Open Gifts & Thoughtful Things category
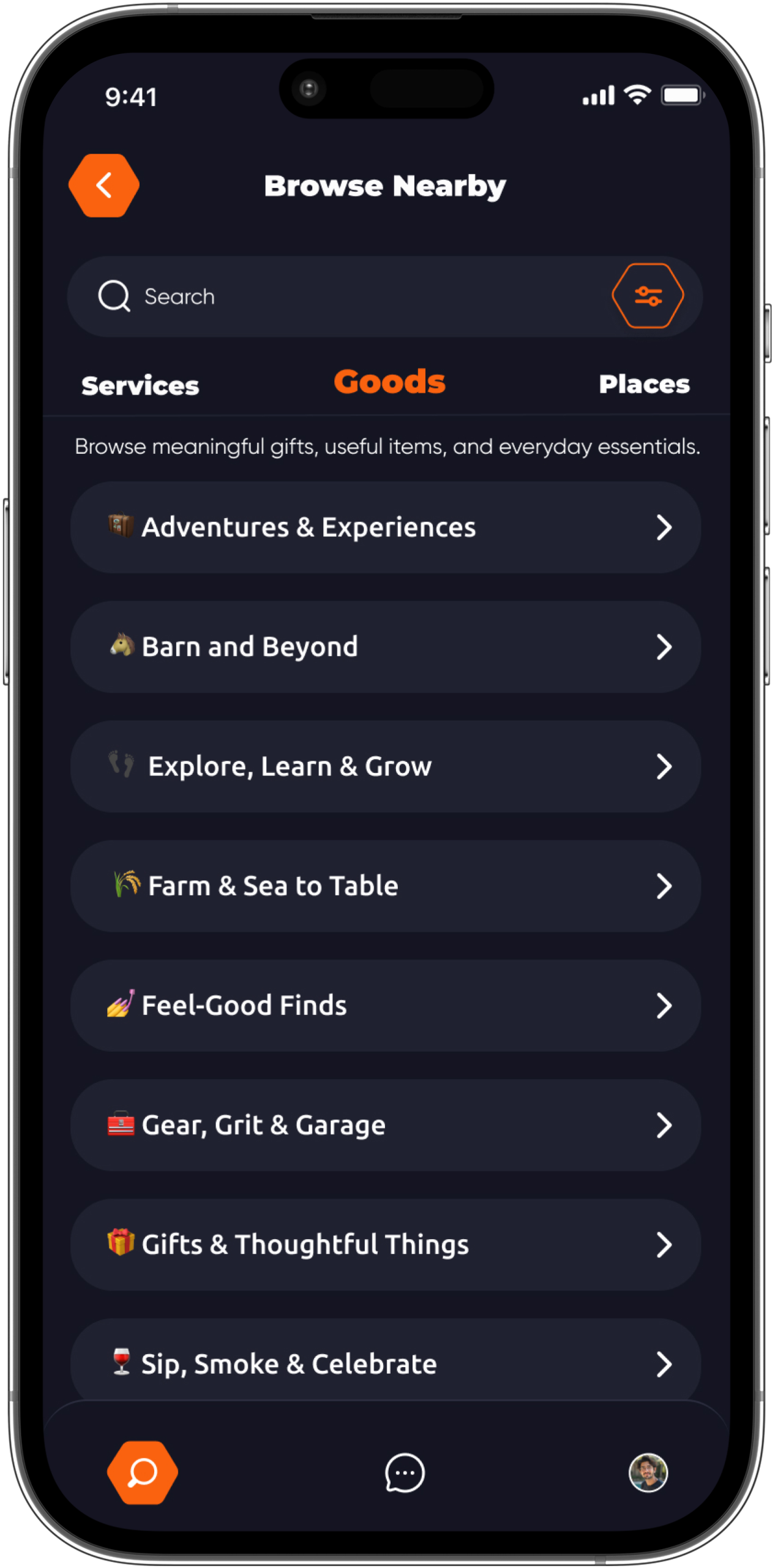The height and width of the screenshot is (1568, 775). pyautogui.click(x=386, y=1245)
